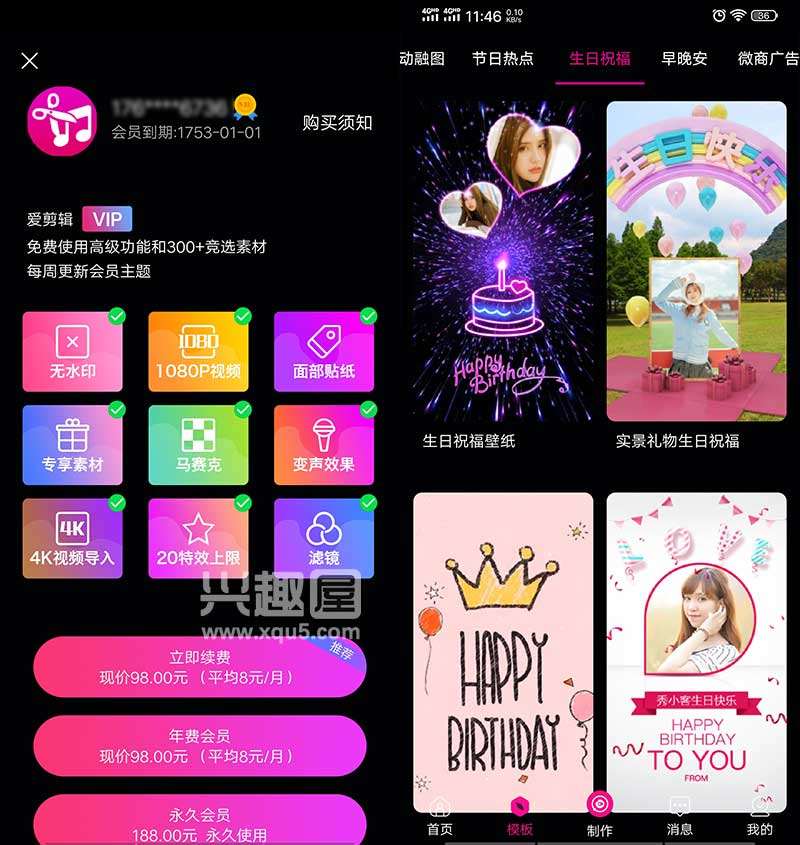Switch to the 微商广告 tab
Screen dimensions: 800x845
(x=768, y=59)
